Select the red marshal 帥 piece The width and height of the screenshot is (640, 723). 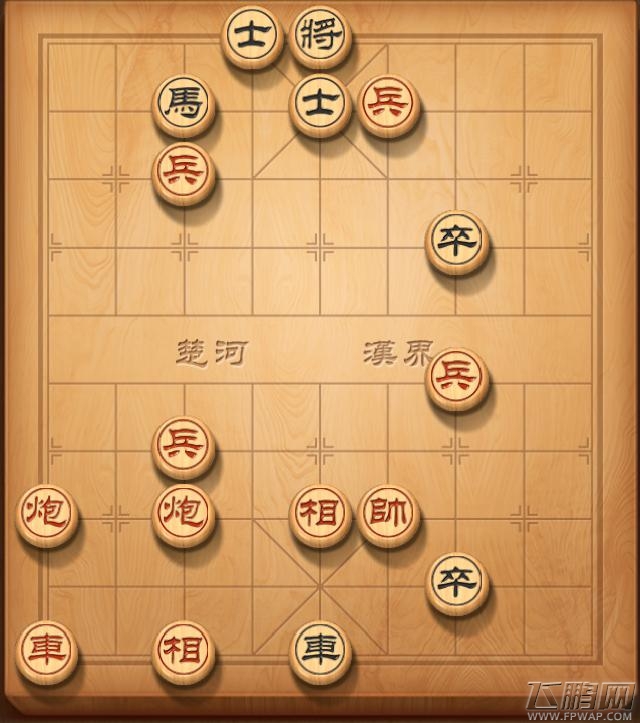pos(389,515)
